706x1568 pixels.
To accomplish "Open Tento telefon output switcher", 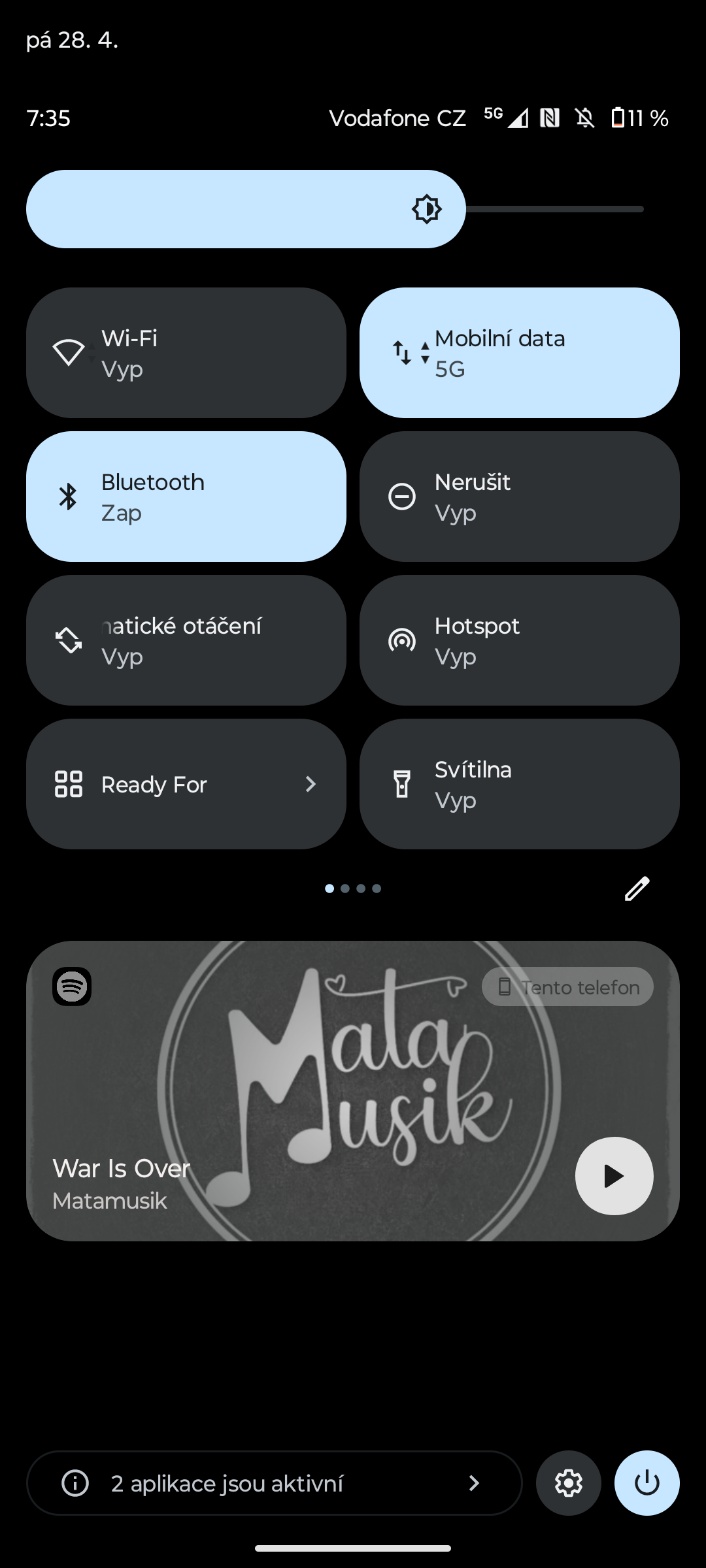I will point(568,987).
